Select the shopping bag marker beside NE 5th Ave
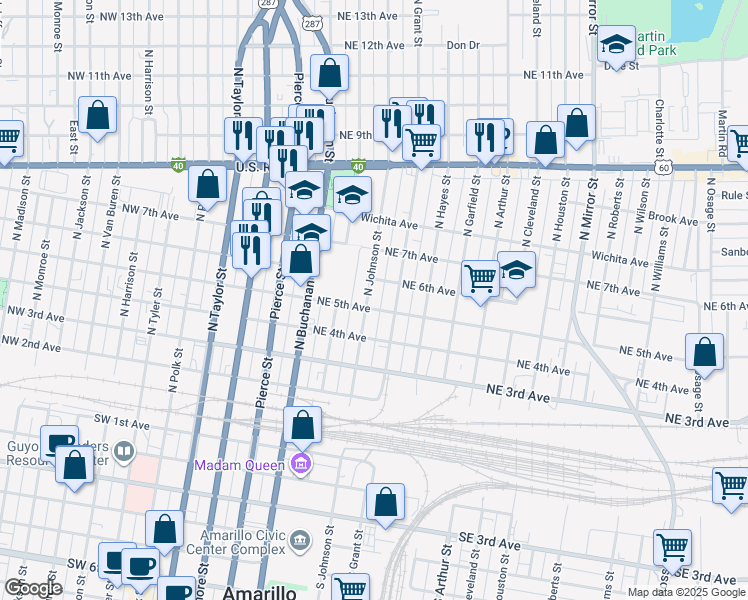This screenshot has height=600, width=748. point(705,353)
